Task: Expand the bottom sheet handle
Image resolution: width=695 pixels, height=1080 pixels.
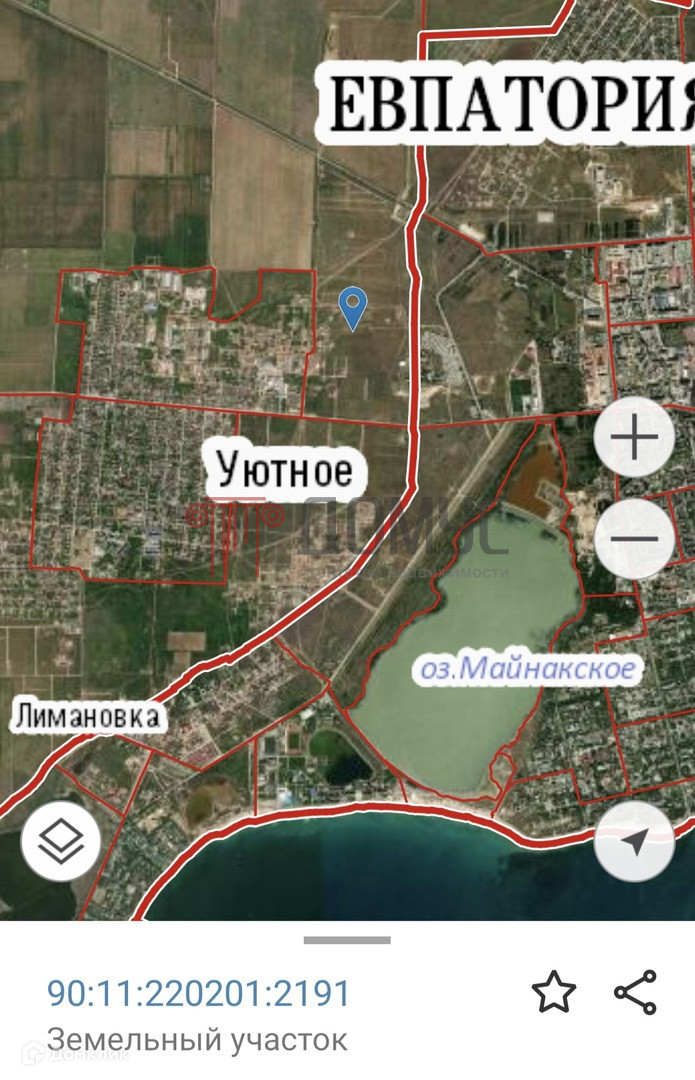Action: pyautogui.click(x=347, y=940)
